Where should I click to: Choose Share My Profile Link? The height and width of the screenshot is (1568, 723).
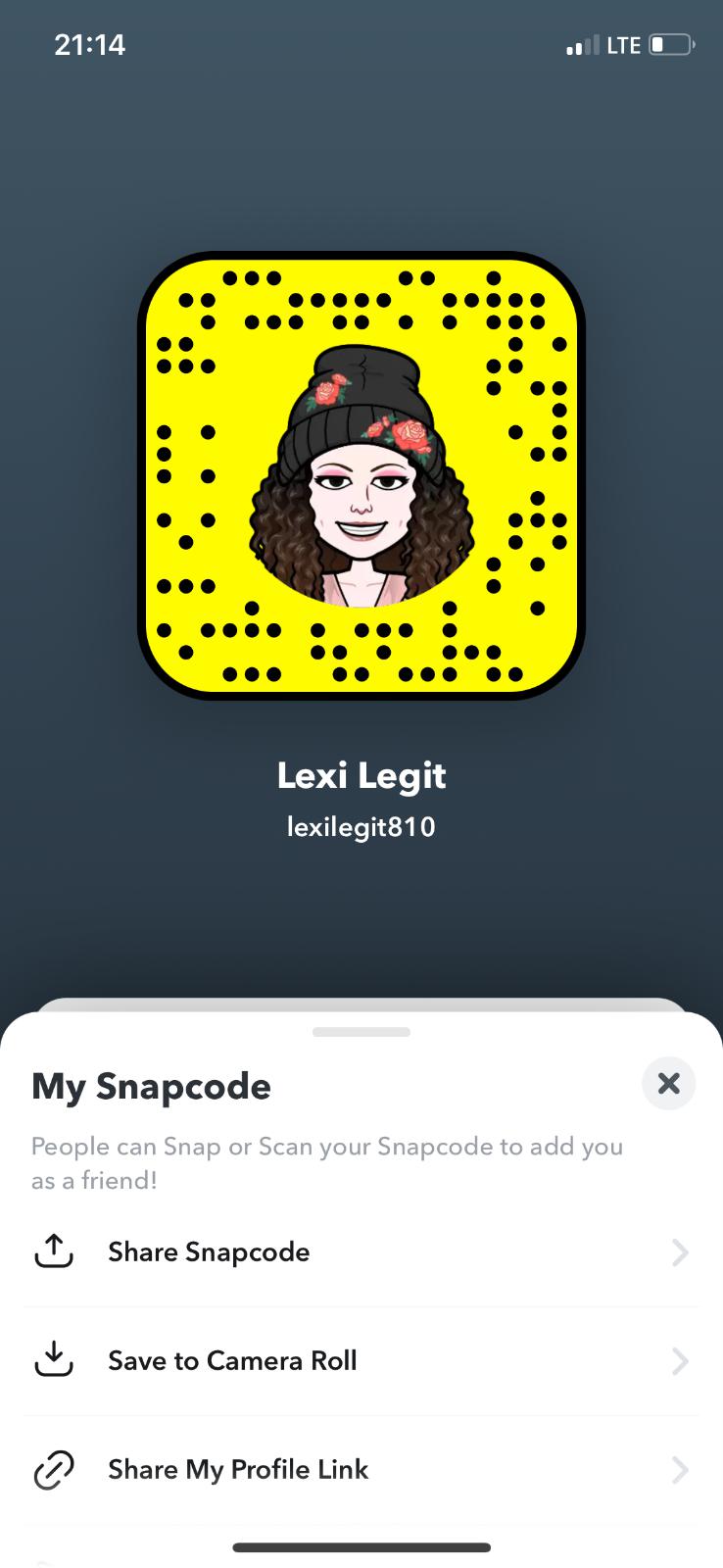(x=361, y=1470)
